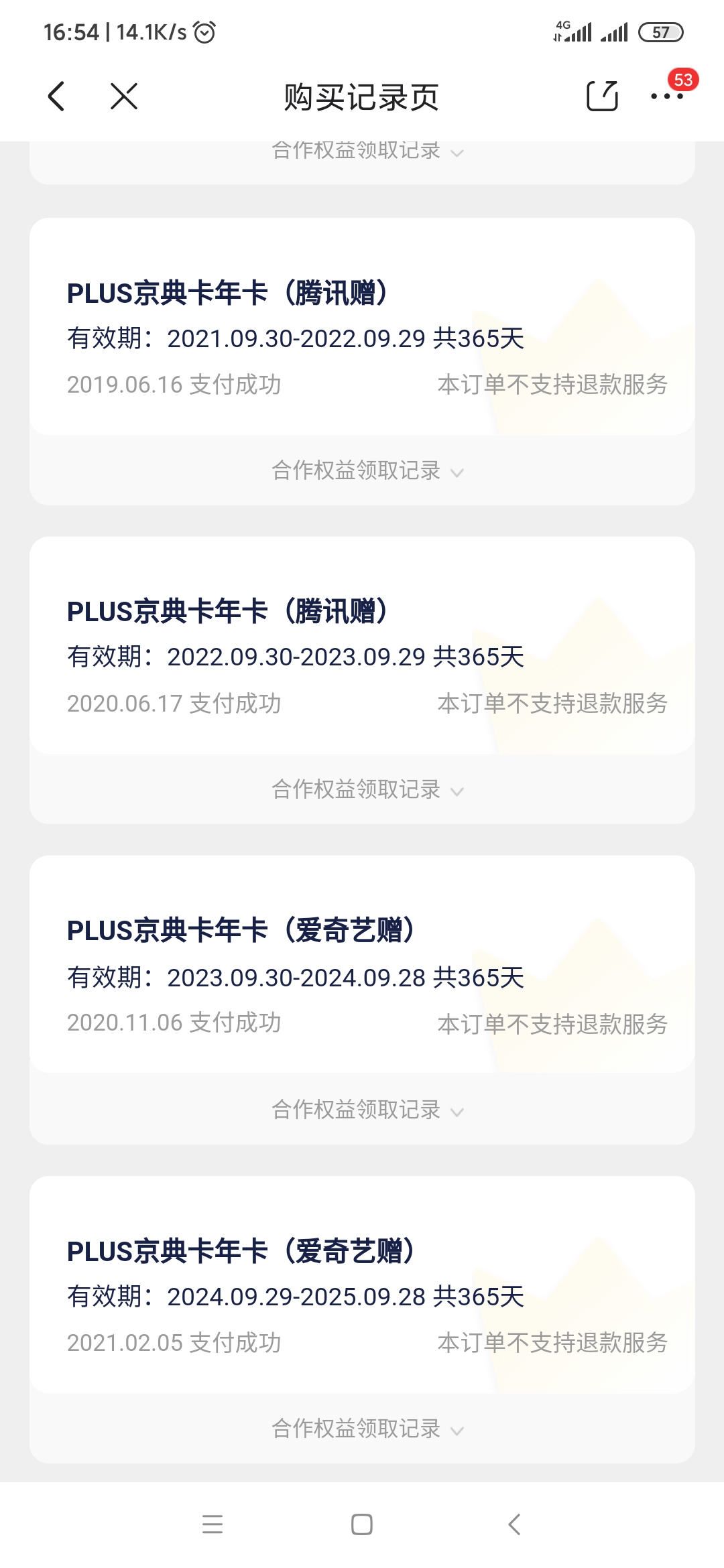Tap the battery indicator showing 57
Viewport: 724px width, 1568px height.
659,31
